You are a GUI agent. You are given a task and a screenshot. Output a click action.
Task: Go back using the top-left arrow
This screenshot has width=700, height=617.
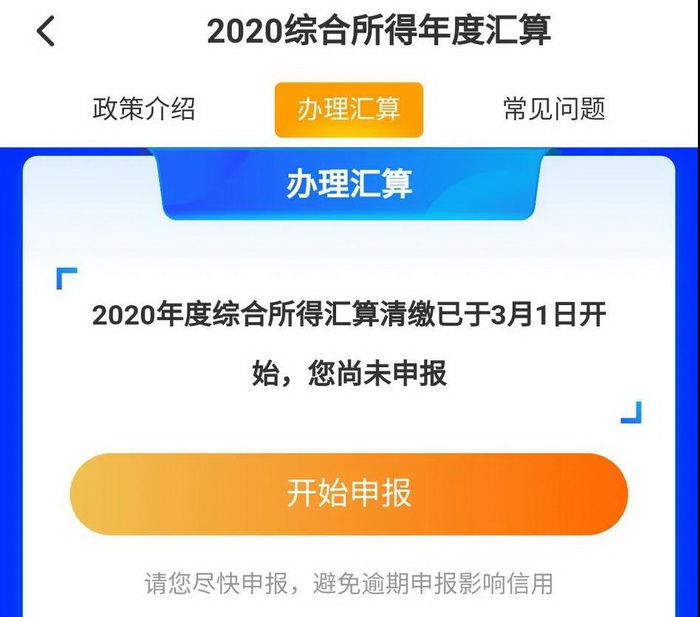tap(45, 31)
